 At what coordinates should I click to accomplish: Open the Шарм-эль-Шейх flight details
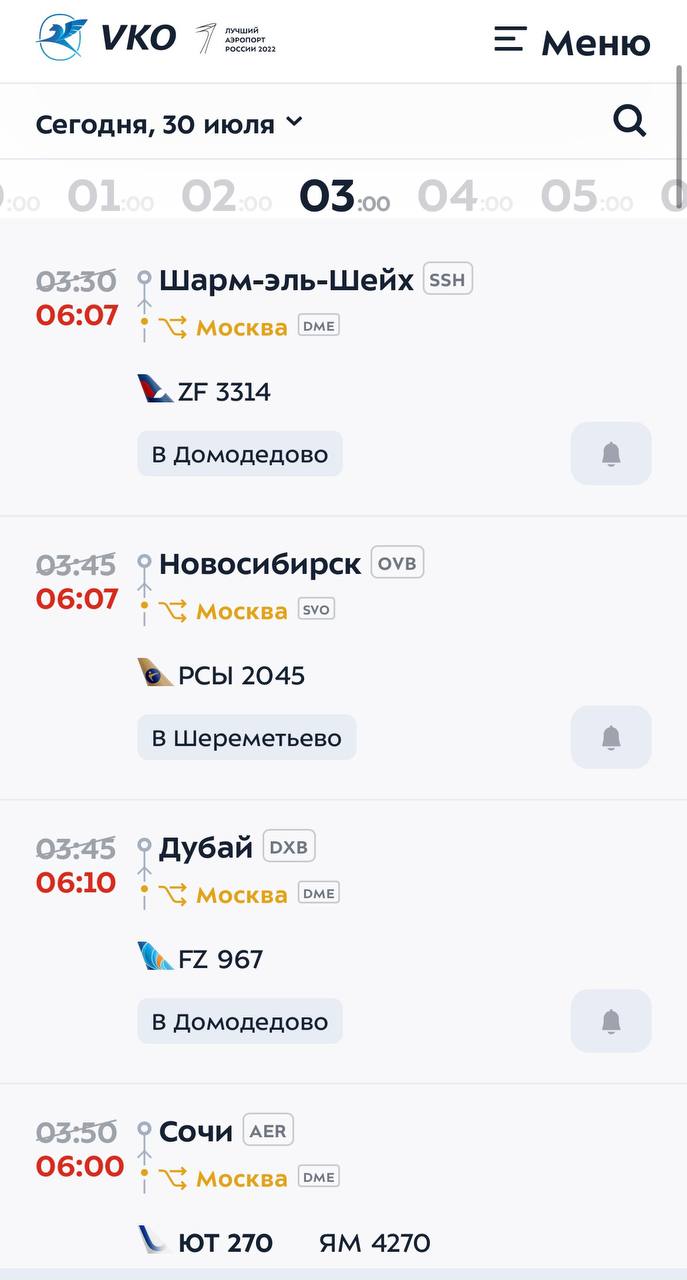tap(286, 280)
